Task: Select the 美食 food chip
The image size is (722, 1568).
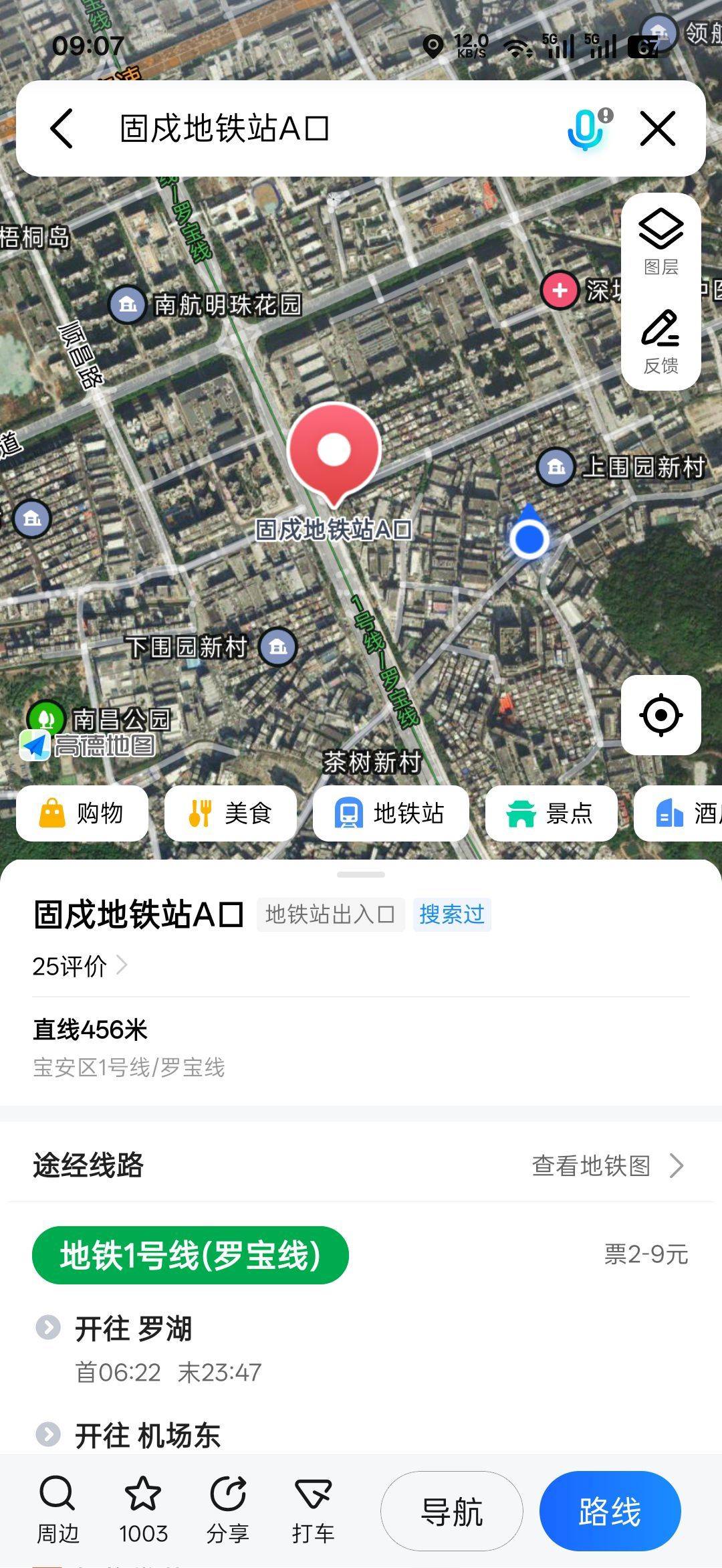Action: point(231,813)
